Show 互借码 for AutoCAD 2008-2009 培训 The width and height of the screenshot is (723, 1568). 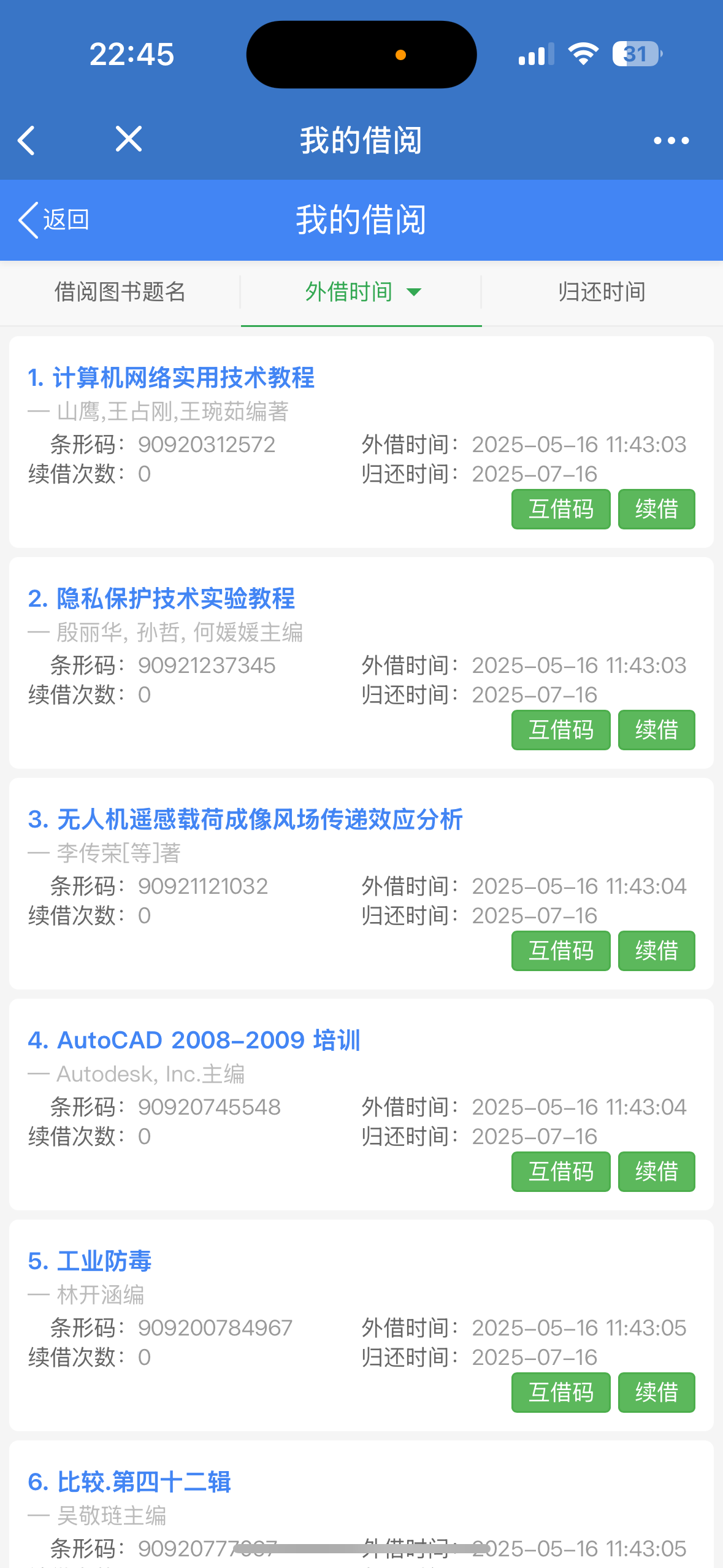pos(560,1172)
